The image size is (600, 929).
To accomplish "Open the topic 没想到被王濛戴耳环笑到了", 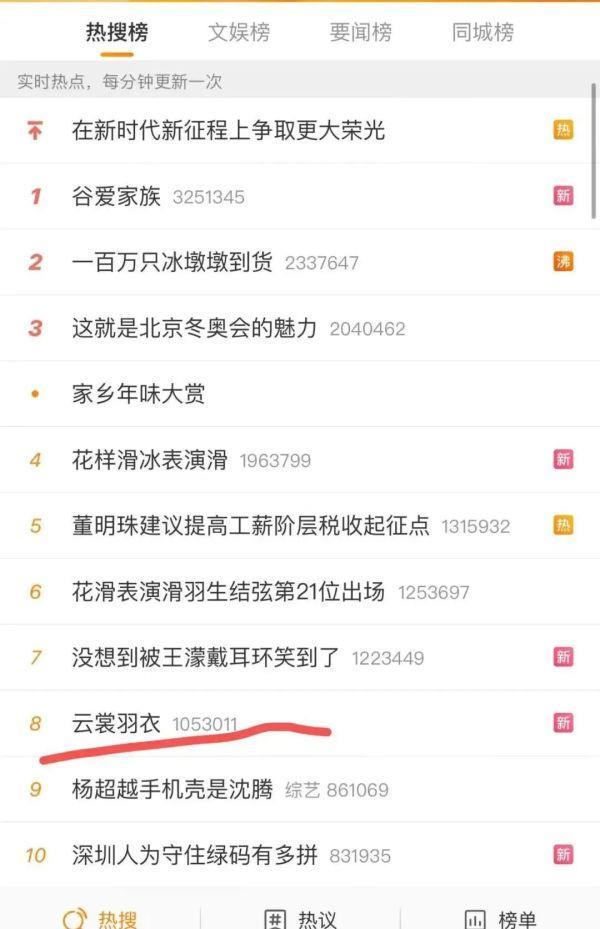I will pos(206,657).
